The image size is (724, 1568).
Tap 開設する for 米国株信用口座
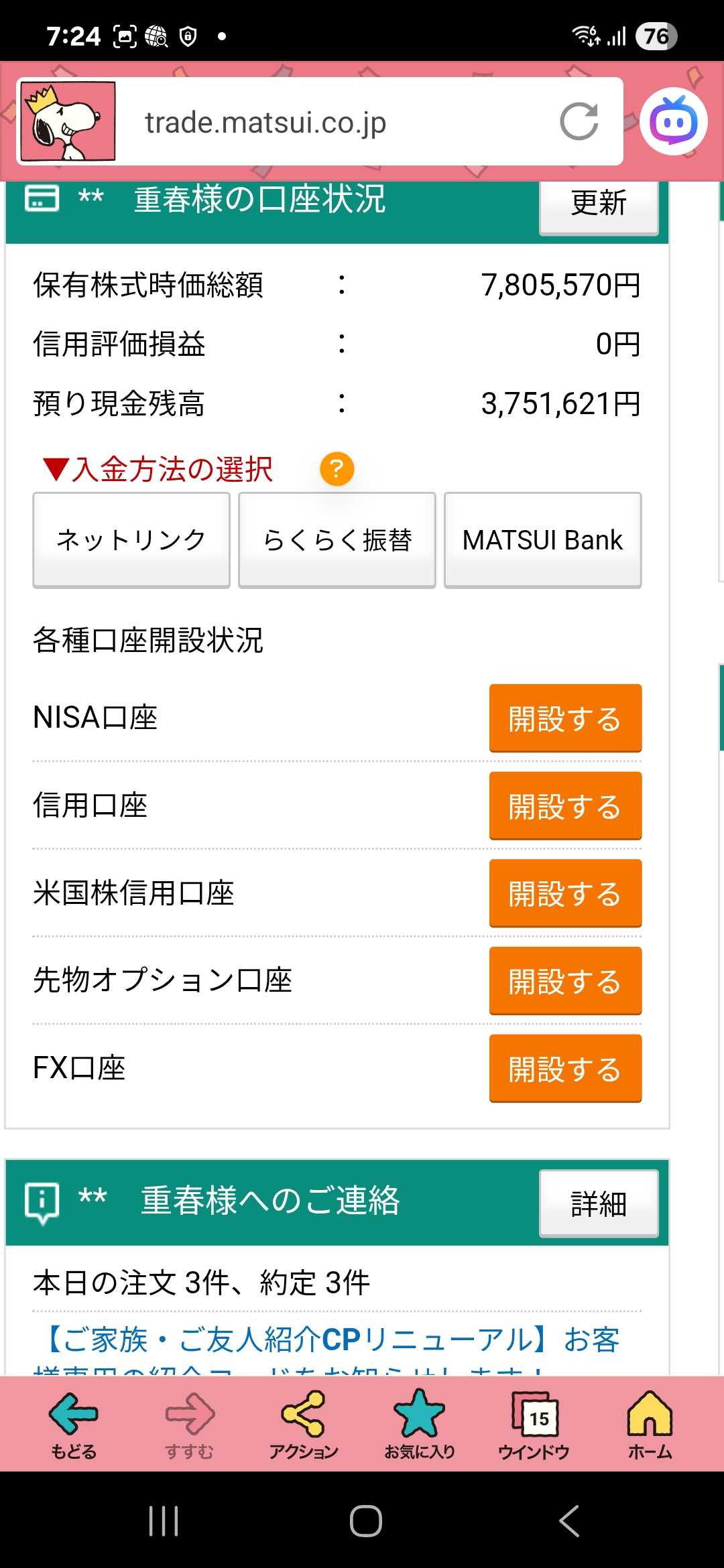565,894
